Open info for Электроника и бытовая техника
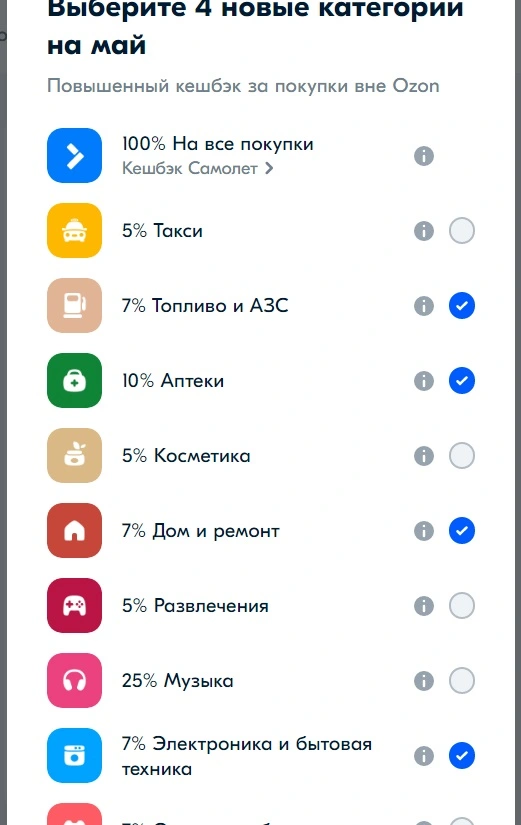Screen dimensions: 521x825 (x=424, y=756)
